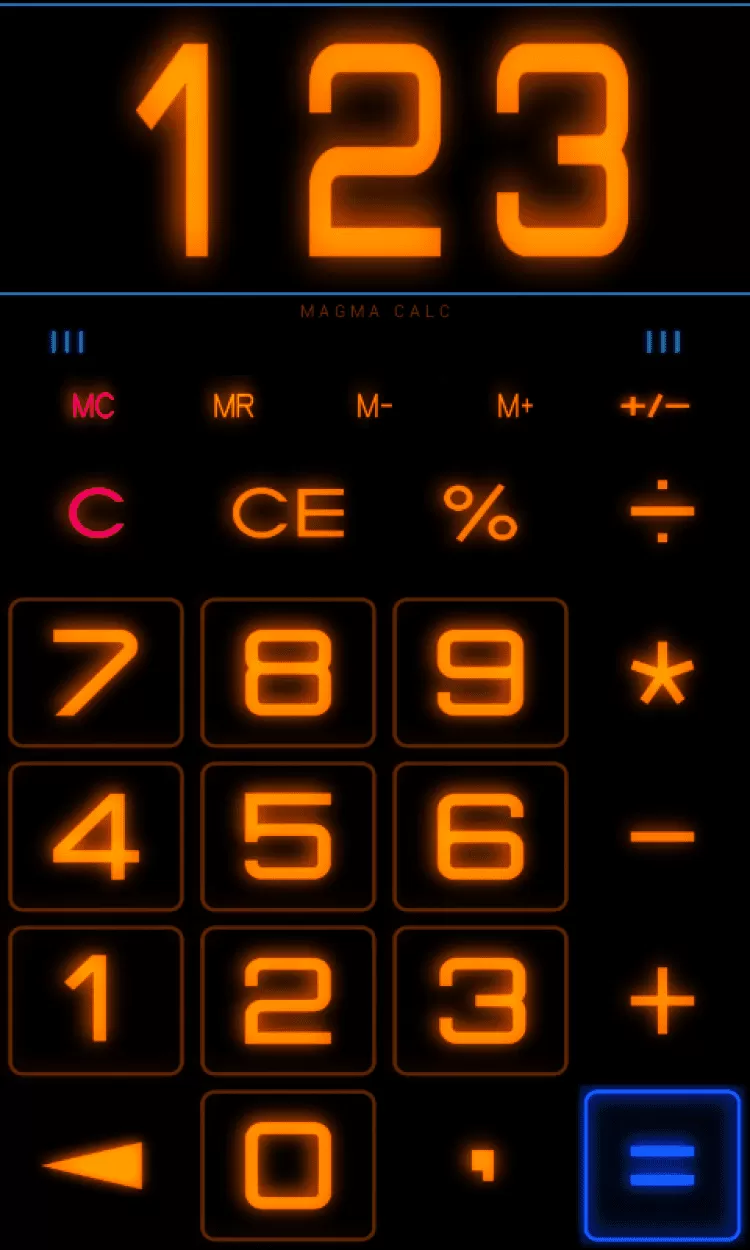
Task: Toggle the sign with +/- key
Action: click(x=655, y=406)
